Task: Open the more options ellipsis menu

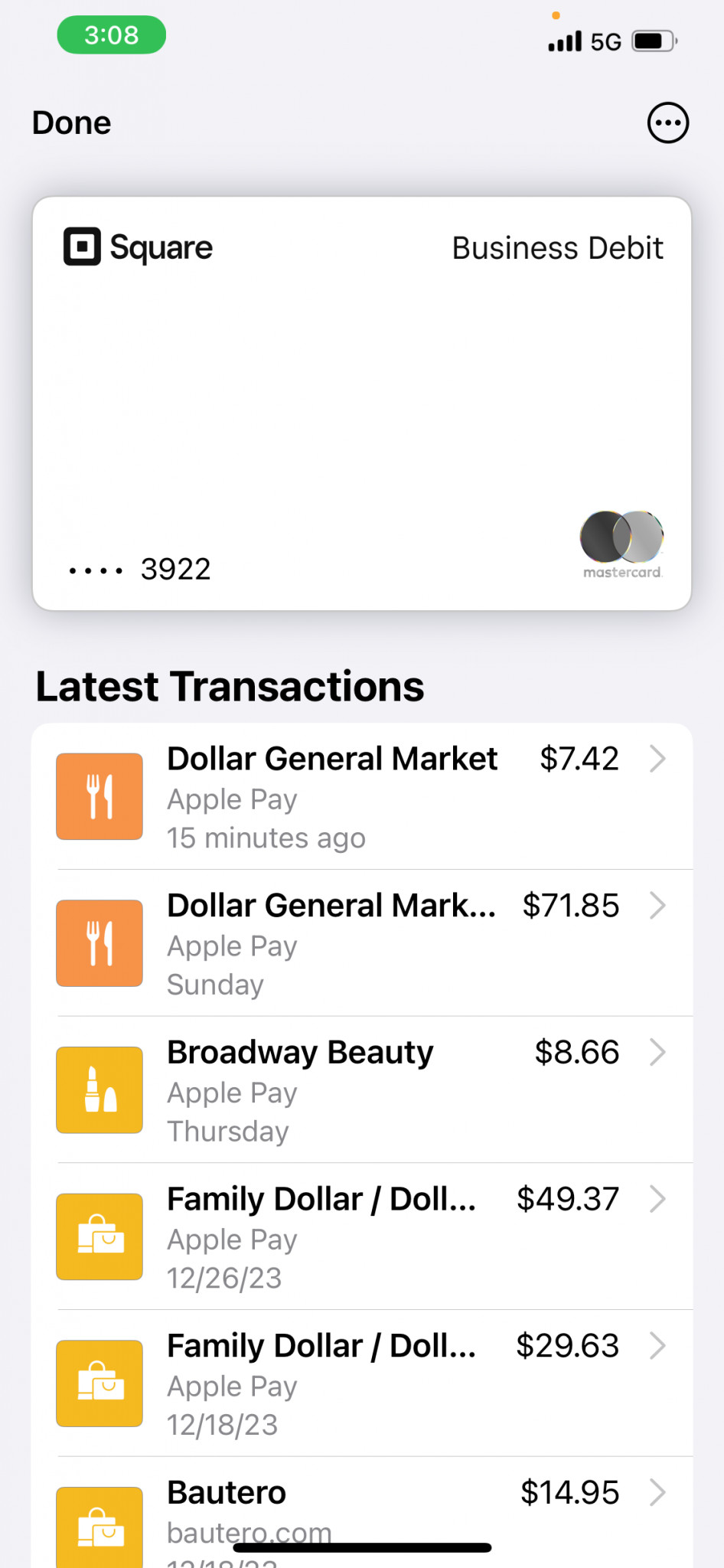Action: pos(668,122)
